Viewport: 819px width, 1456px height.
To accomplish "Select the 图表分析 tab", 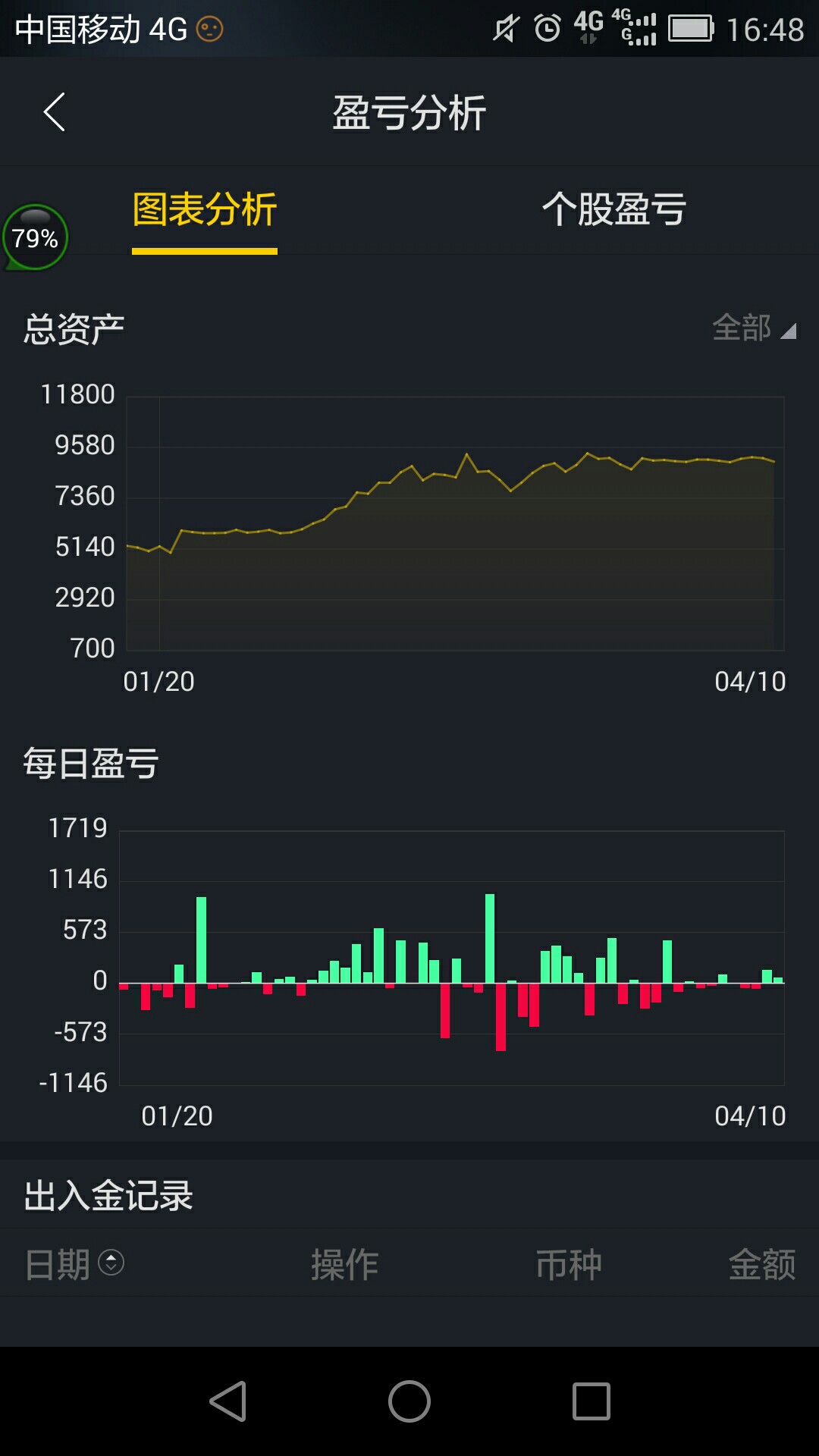I will [x=205, y=209].
